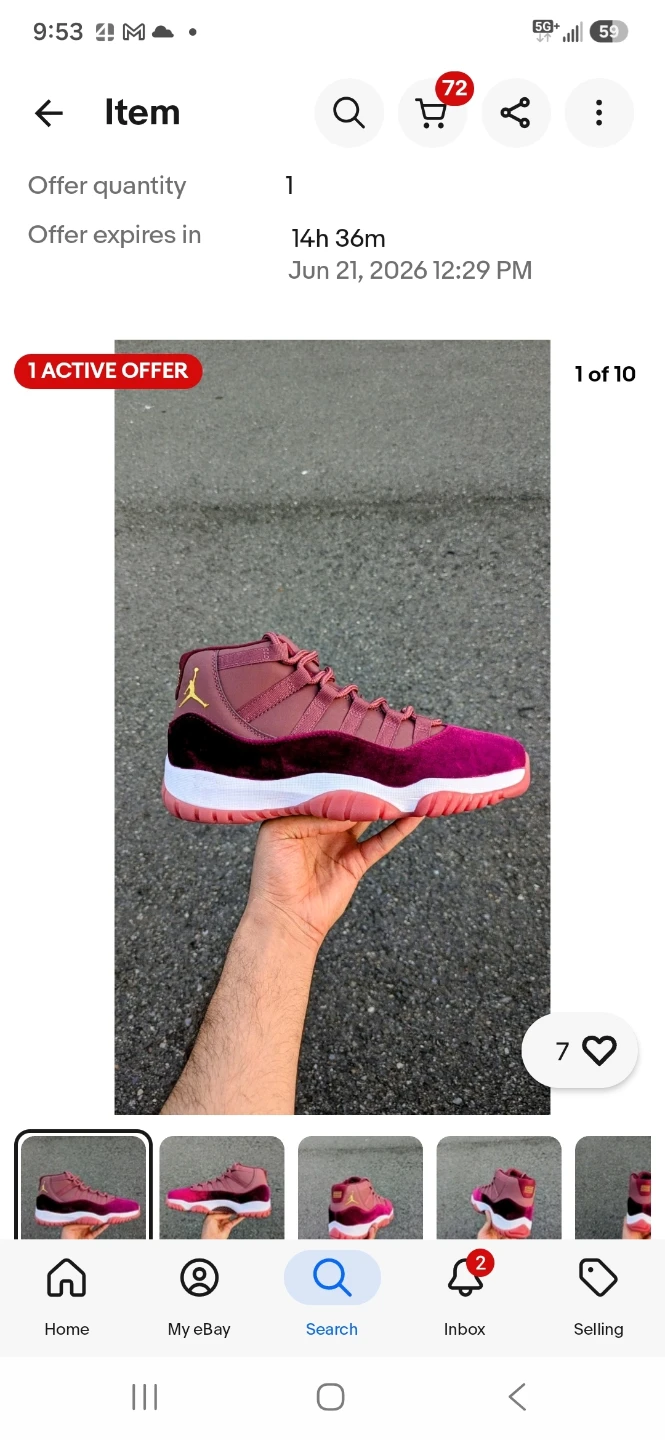The image size is (665, 1440).
Task: Select the fourth photo thumbnail
Action: point(499,1188)
